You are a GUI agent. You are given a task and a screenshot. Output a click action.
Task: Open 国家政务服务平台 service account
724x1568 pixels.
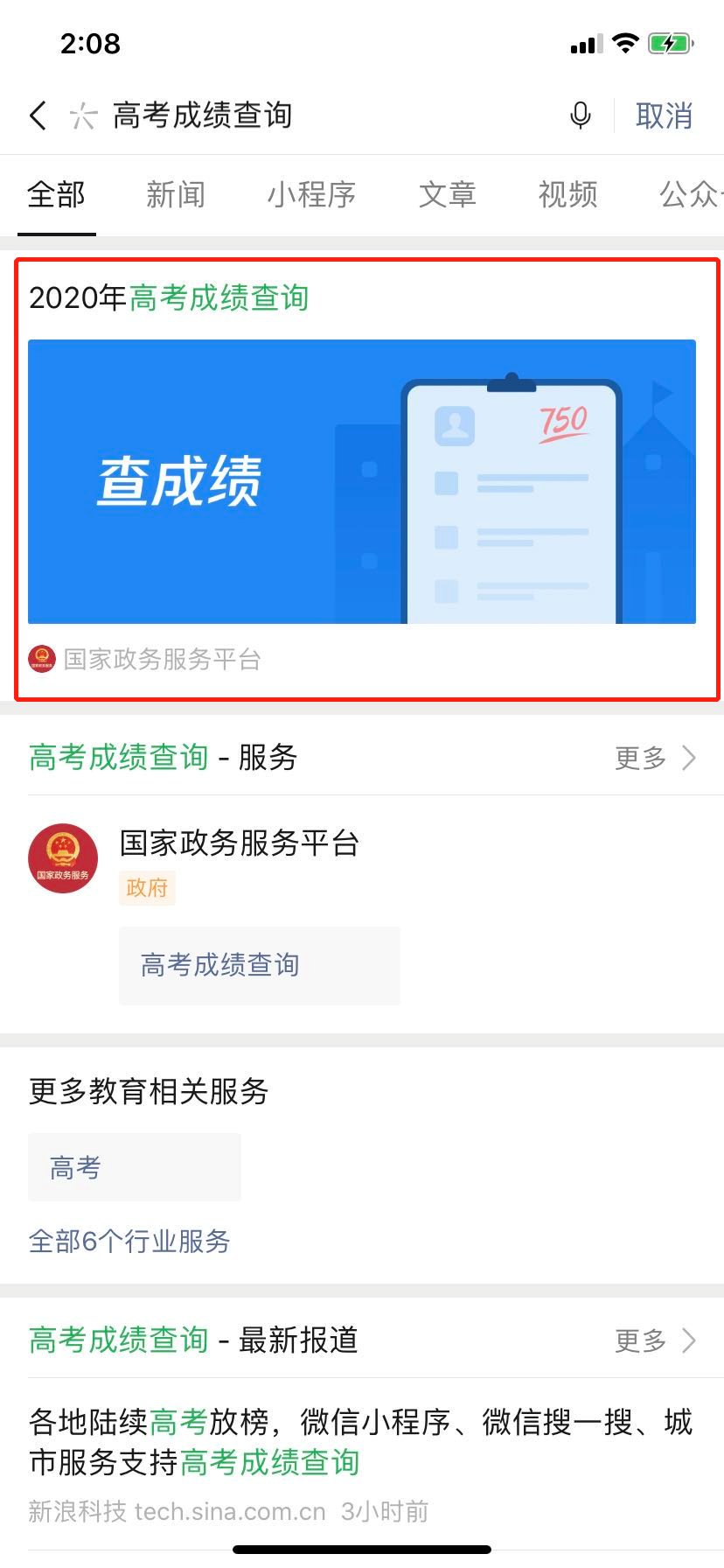tap(239, 843)
